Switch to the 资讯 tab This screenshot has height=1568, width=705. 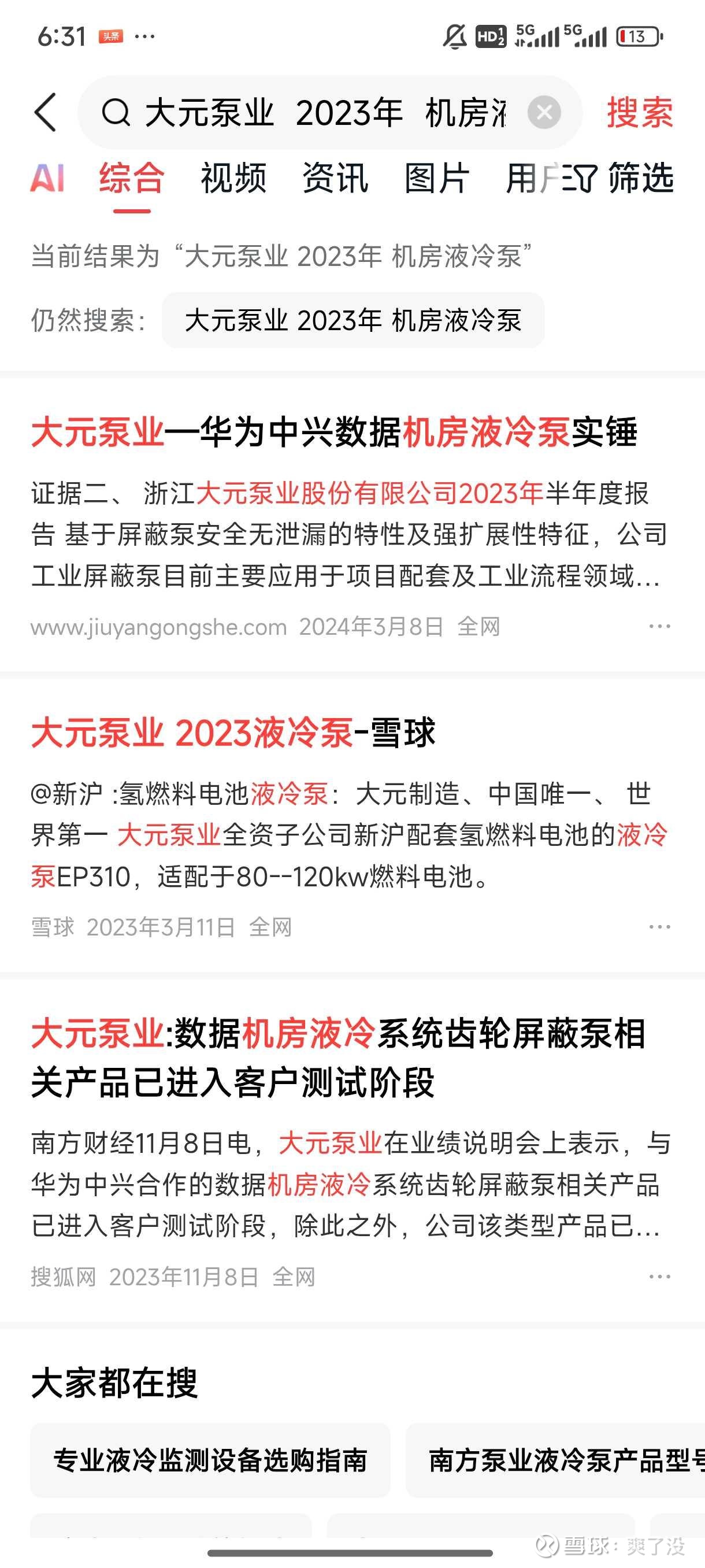(335, 178)
